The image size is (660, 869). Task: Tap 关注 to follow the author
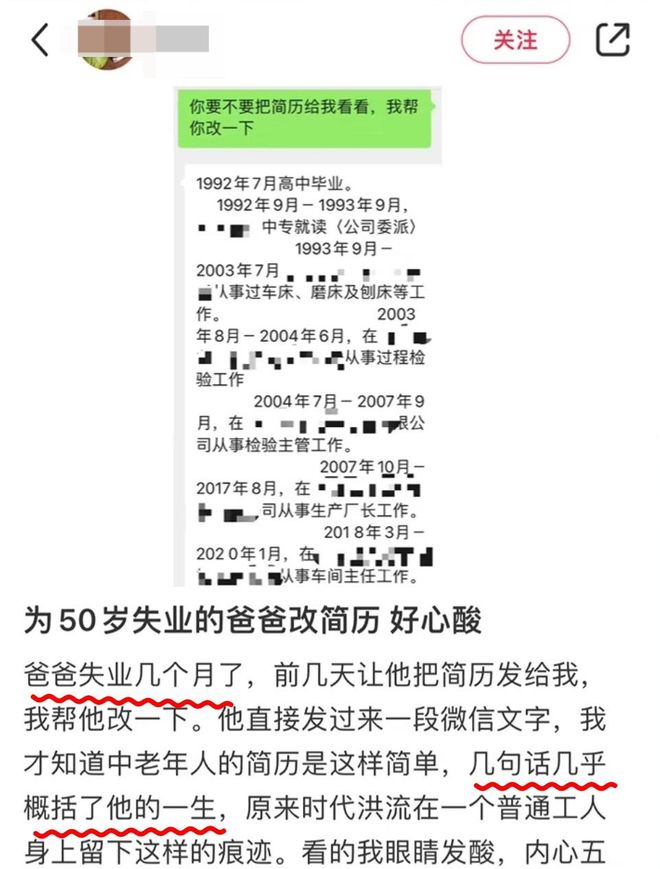[515, 40]
